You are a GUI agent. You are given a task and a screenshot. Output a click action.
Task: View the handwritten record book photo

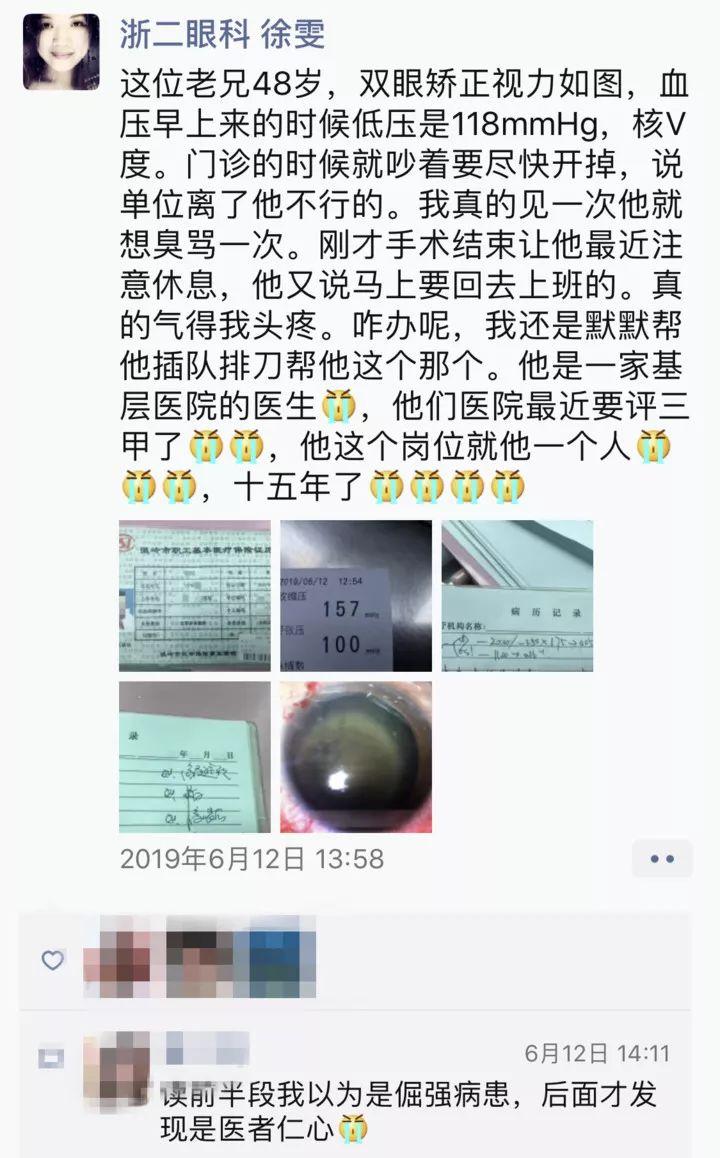(x=194, y=757)
